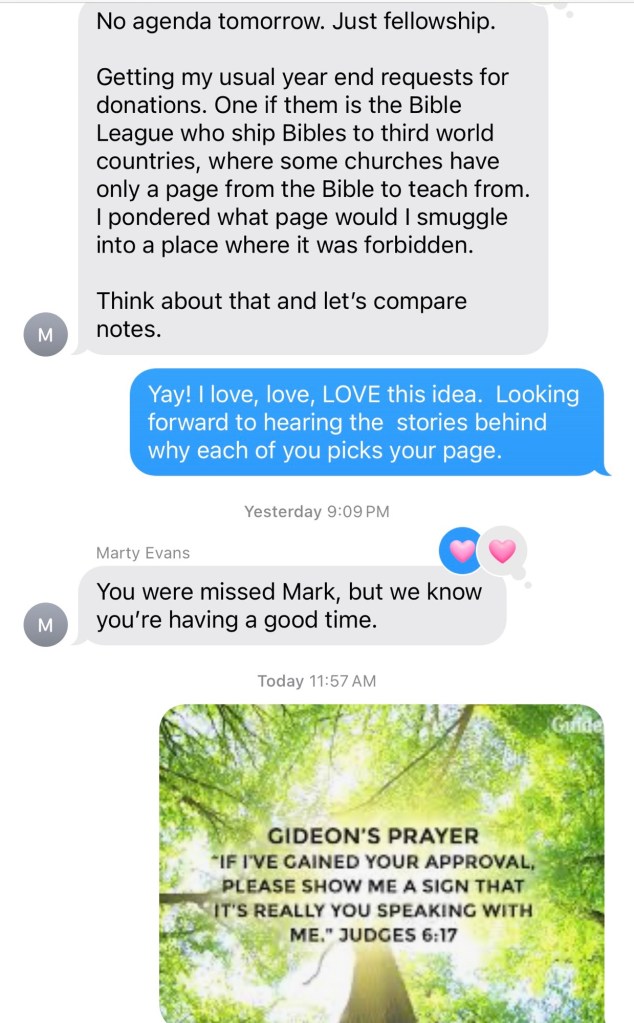This screenshot has height=1023, width=634.
Task: Open sender avatar beside the 'compare notes' message
Action: [45, 336]
